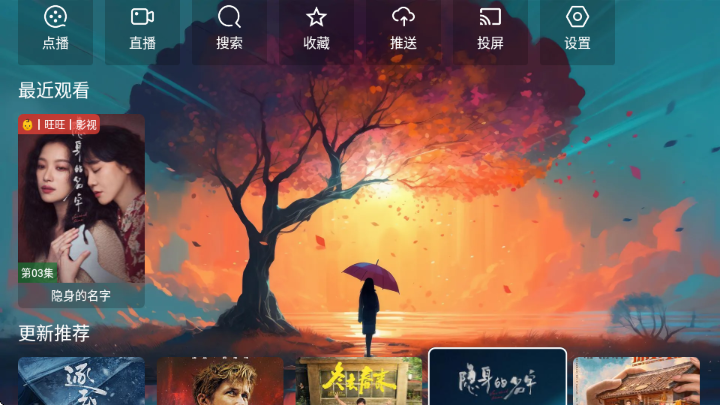Tap the 推送 push button
Image resolution: width=720 pixels, height=405 pixels.
pyautogui.click(x=404, y=28)
